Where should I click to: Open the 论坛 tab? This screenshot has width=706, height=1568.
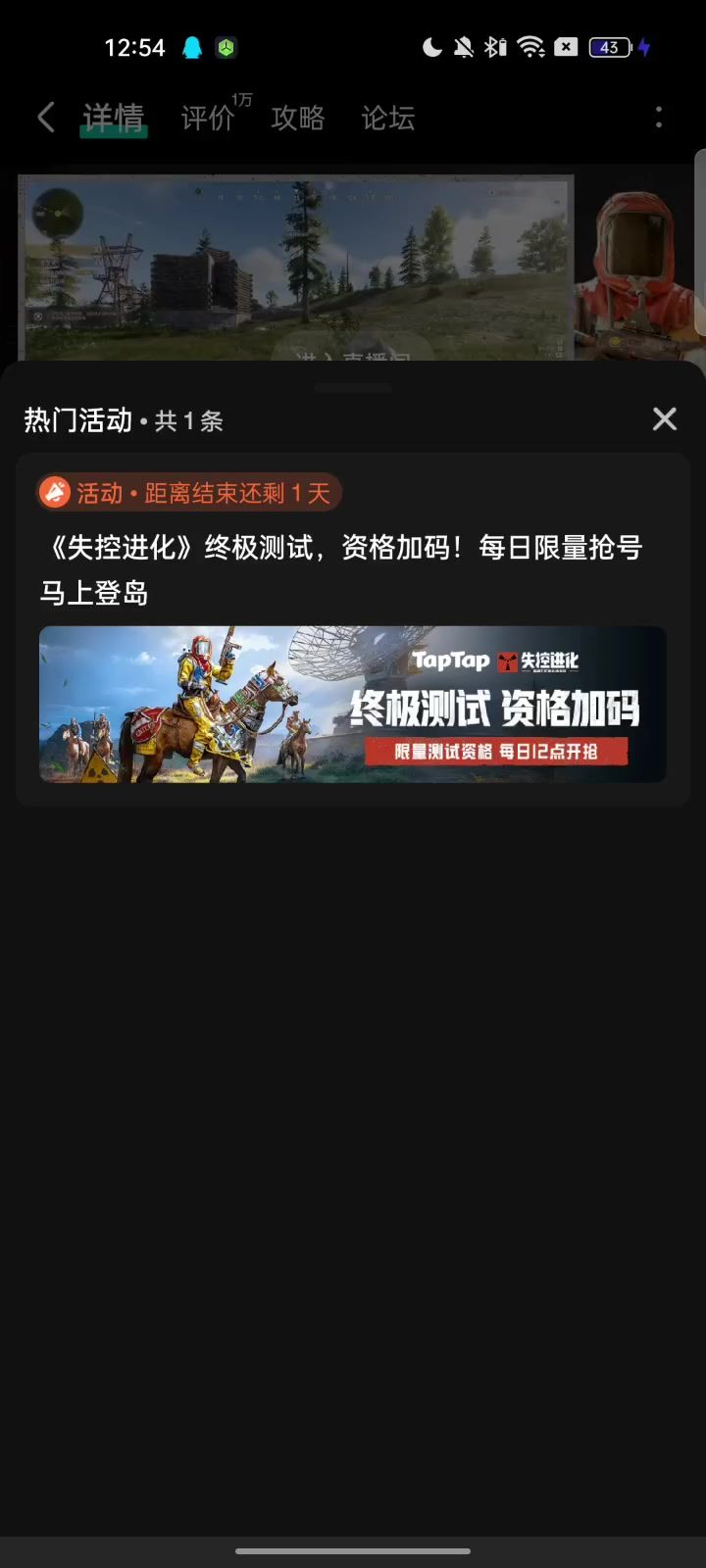tap(388, 119)
